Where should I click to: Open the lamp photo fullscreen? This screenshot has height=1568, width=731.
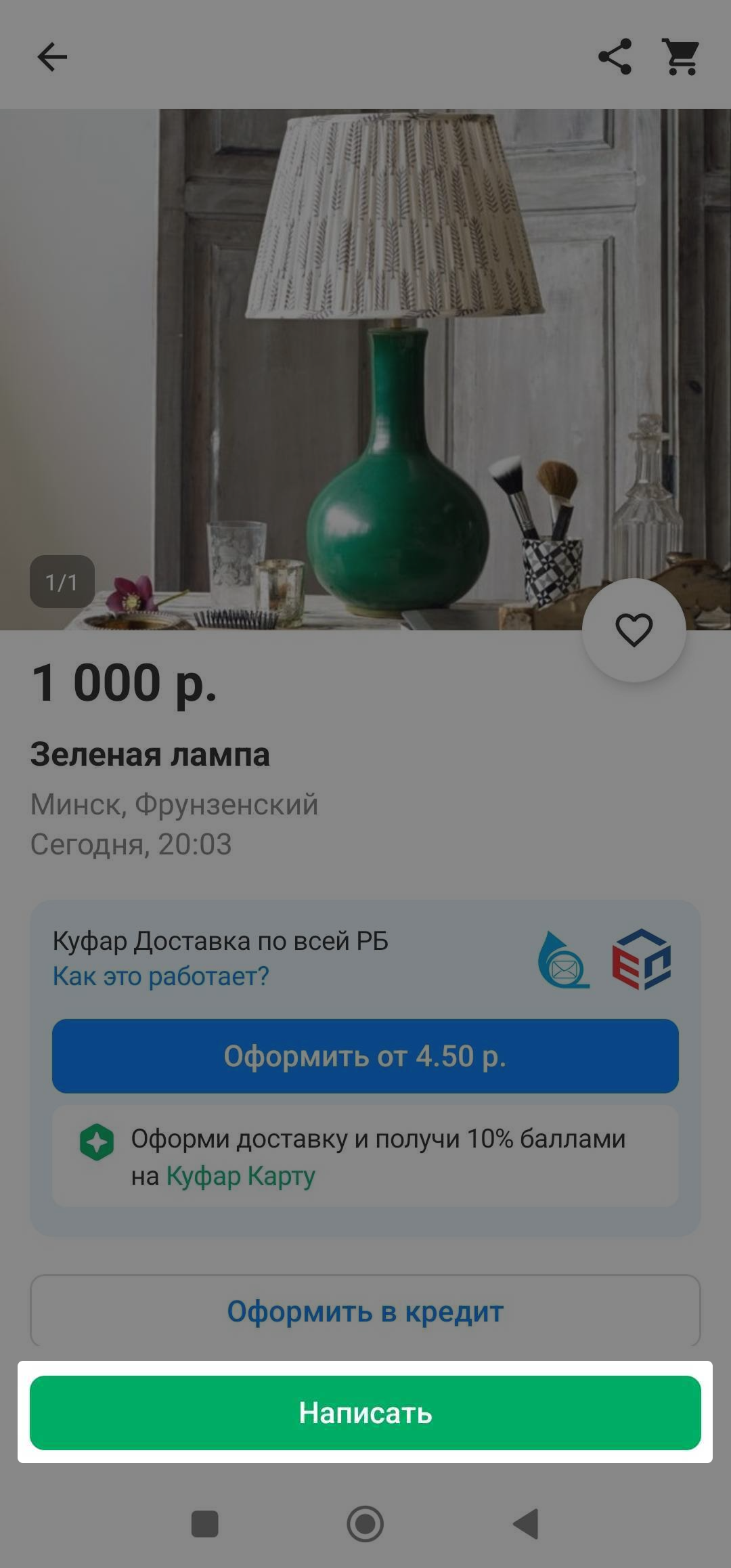click(365, 370)
